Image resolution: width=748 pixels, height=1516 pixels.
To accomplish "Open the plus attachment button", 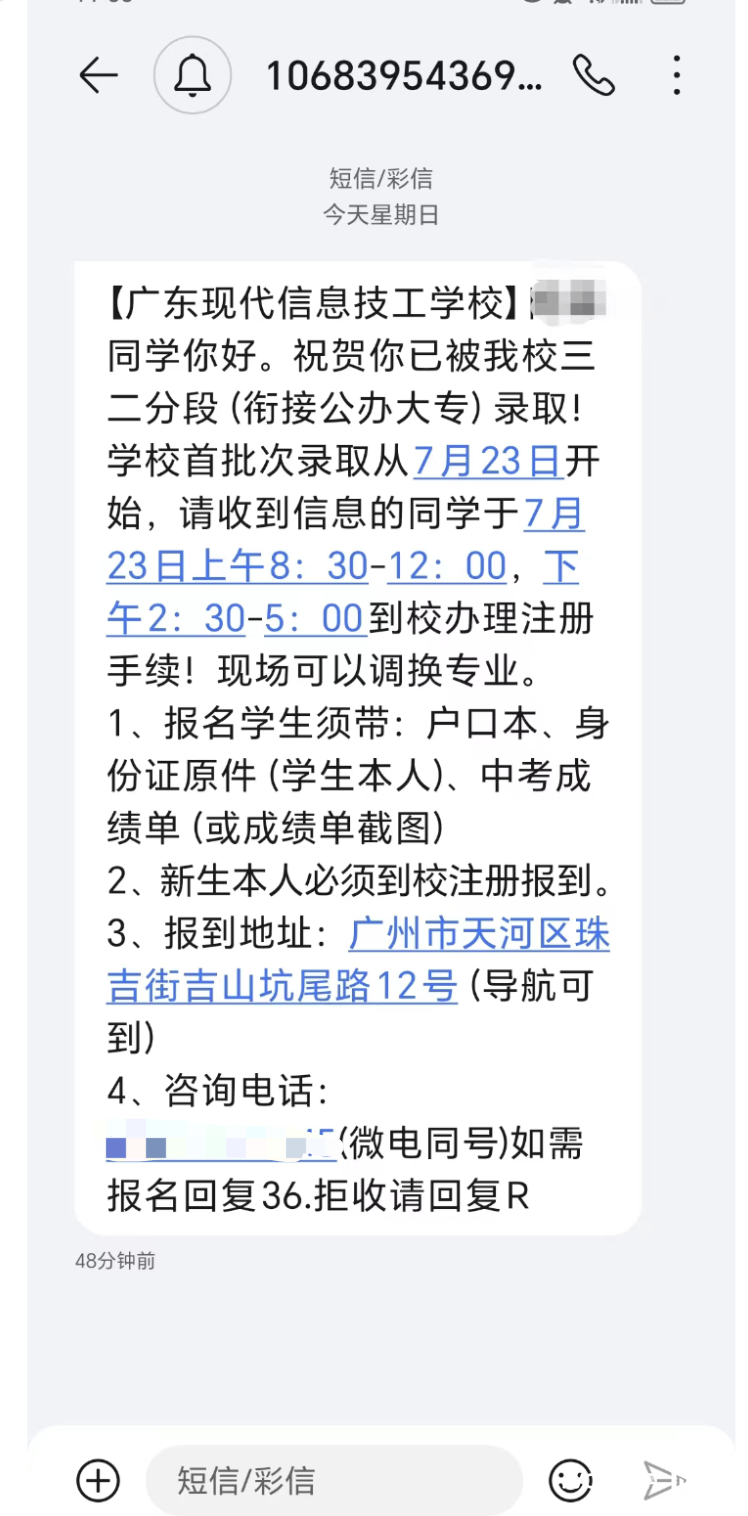I will pos(98,1480).
